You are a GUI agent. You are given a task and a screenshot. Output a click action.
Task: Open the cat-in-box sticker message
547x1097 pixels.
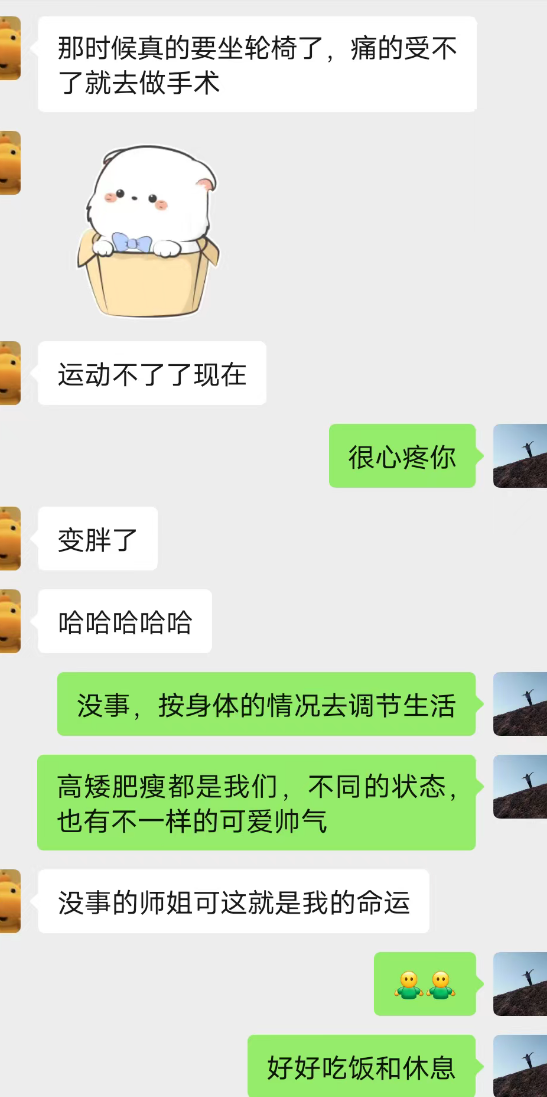(x=148, y=230)
